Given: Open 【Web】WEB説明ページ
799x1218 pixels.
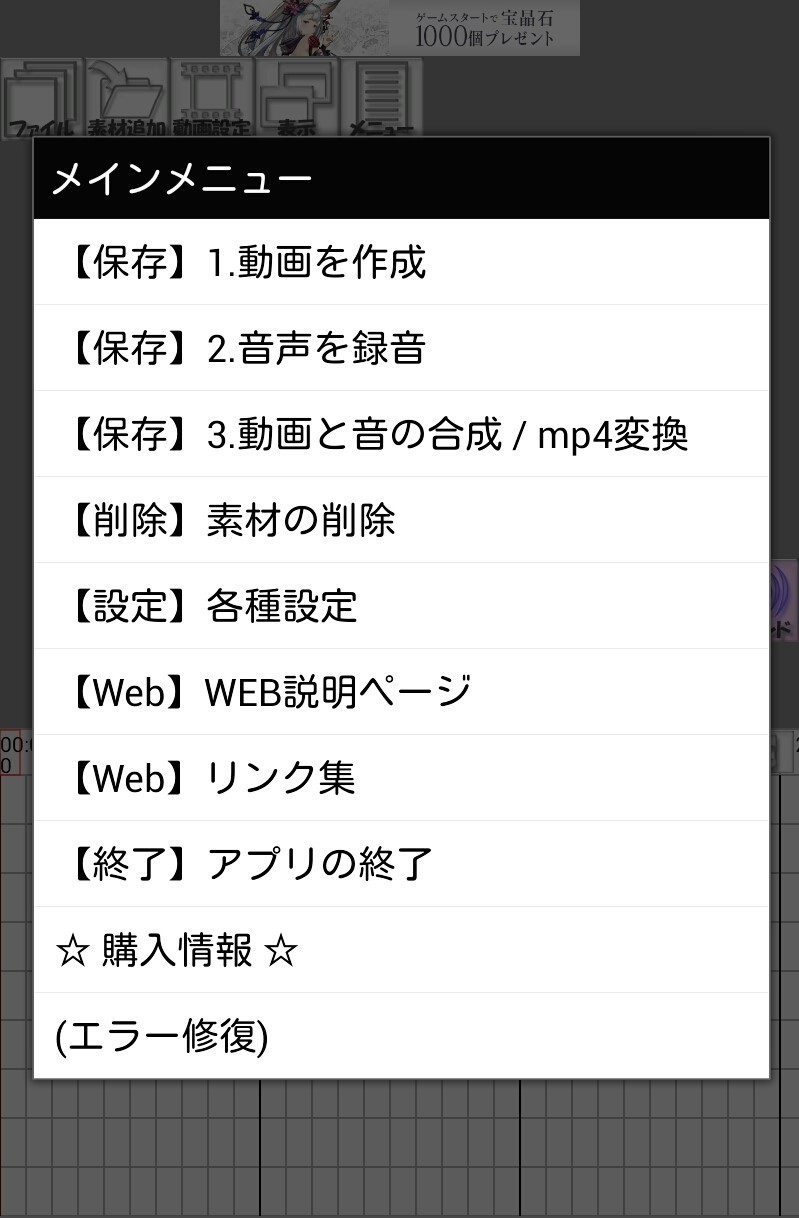Looking at the screenshot, I should (x=400, y=692).
